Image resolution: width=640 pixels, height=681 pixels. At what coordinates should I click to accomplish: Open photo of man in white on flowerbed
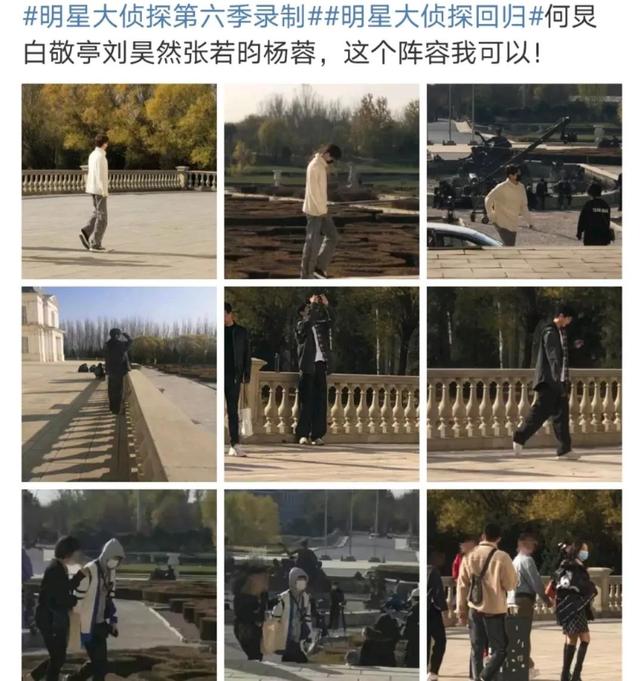pyautogui.click(x=321, y=181)
